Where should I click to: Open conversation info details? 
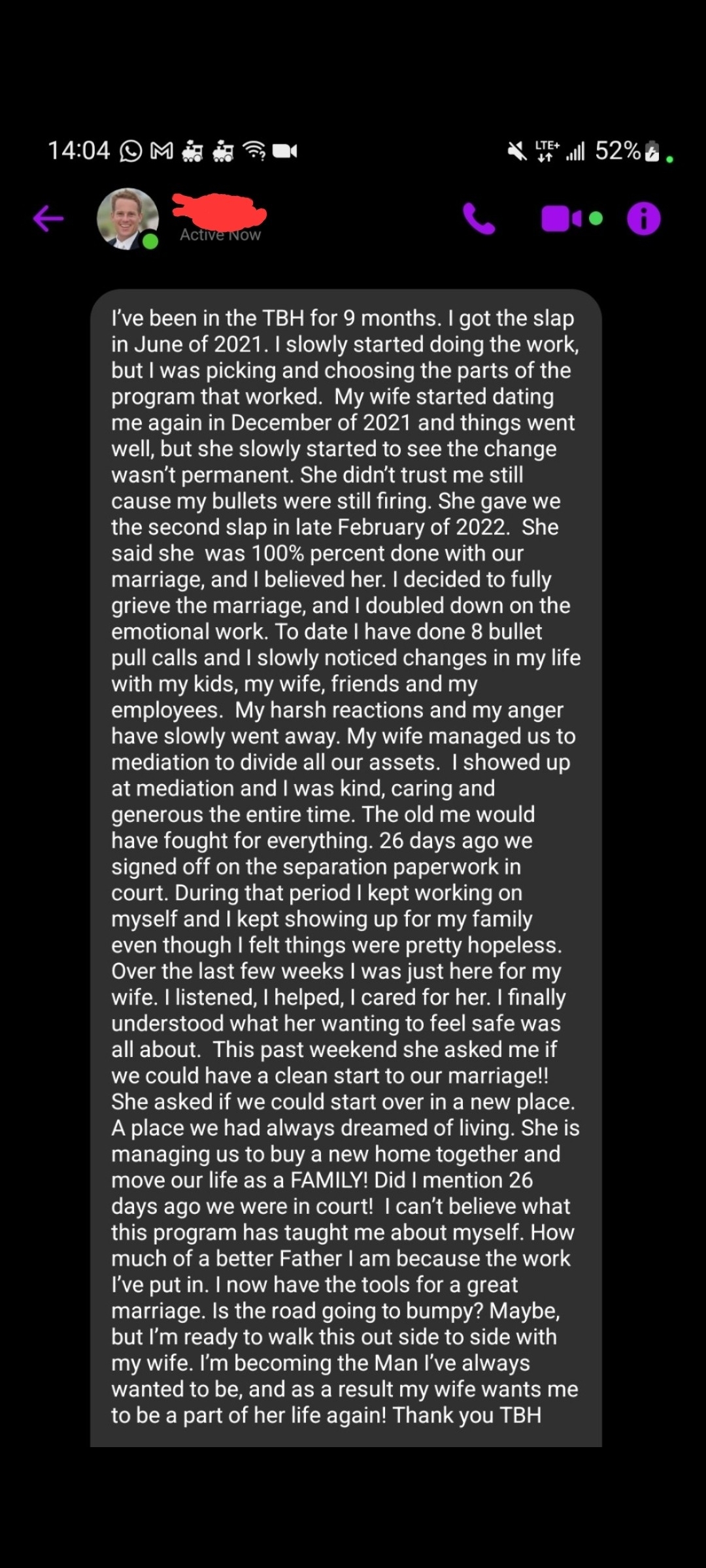click(x=644, y=219)
